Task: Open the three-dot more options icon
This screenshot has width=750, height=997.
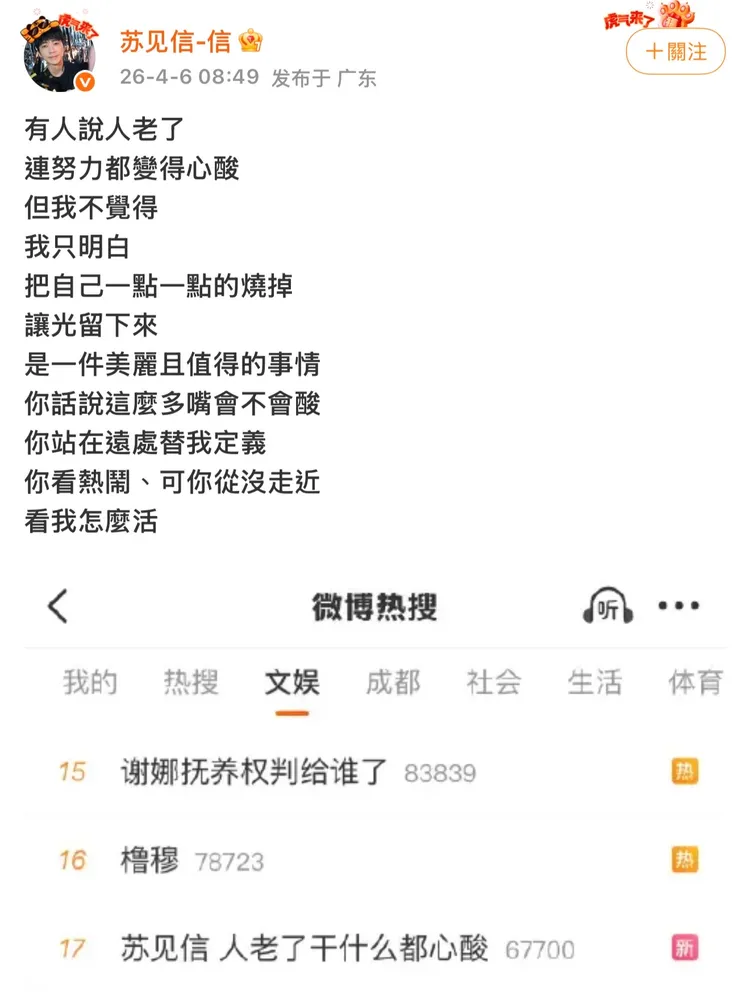Action: 679,606
